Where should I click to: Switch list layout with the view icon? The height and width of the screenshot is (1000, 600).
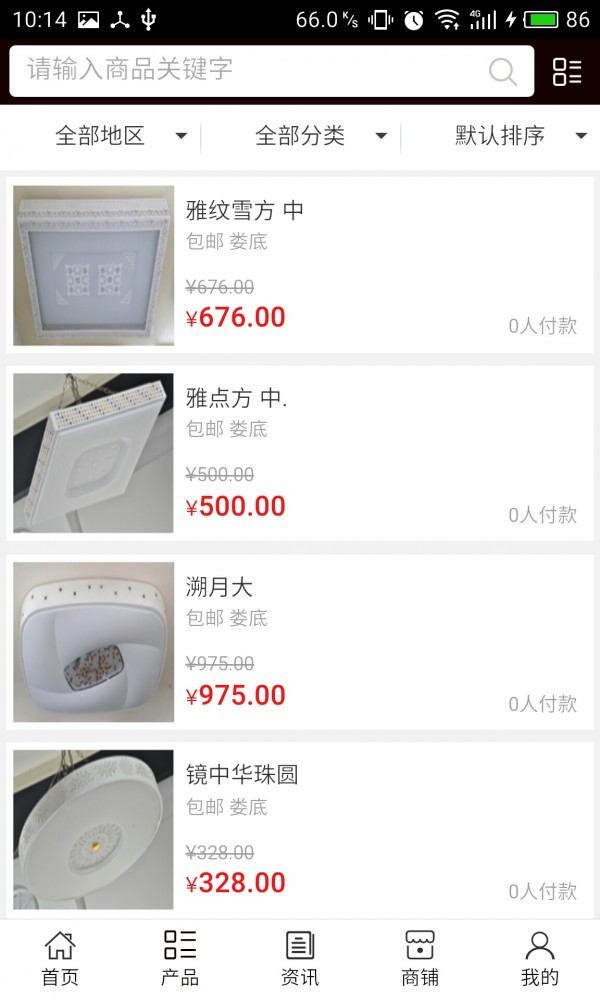coord(567,71)
